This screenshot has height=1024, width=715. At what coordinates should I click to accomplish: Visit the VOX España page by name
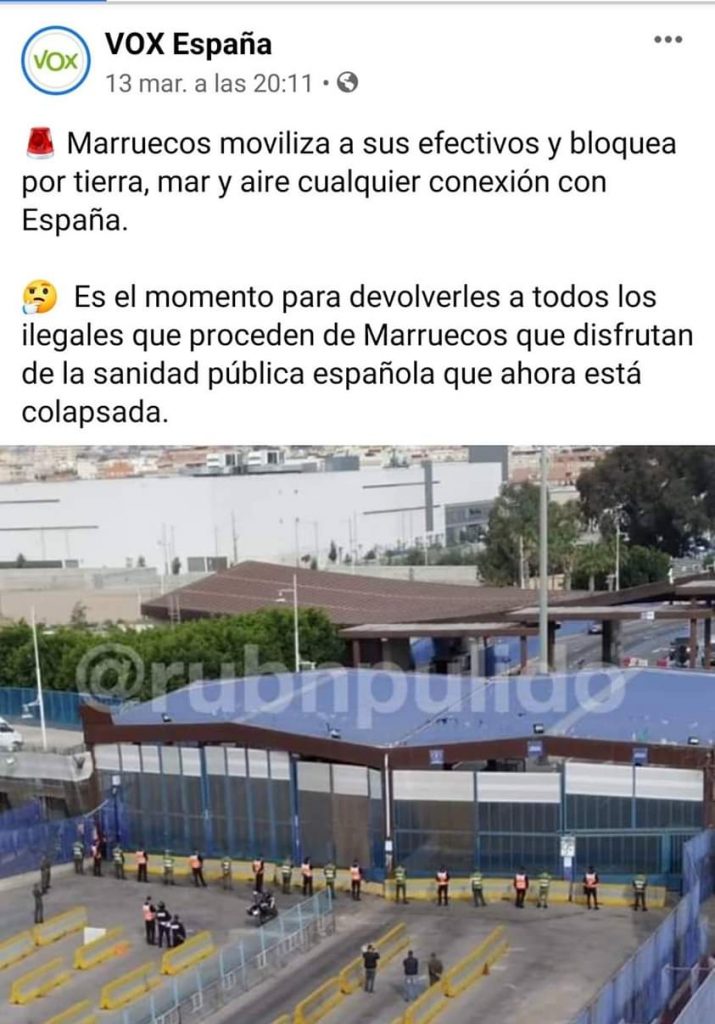point(188,44)
